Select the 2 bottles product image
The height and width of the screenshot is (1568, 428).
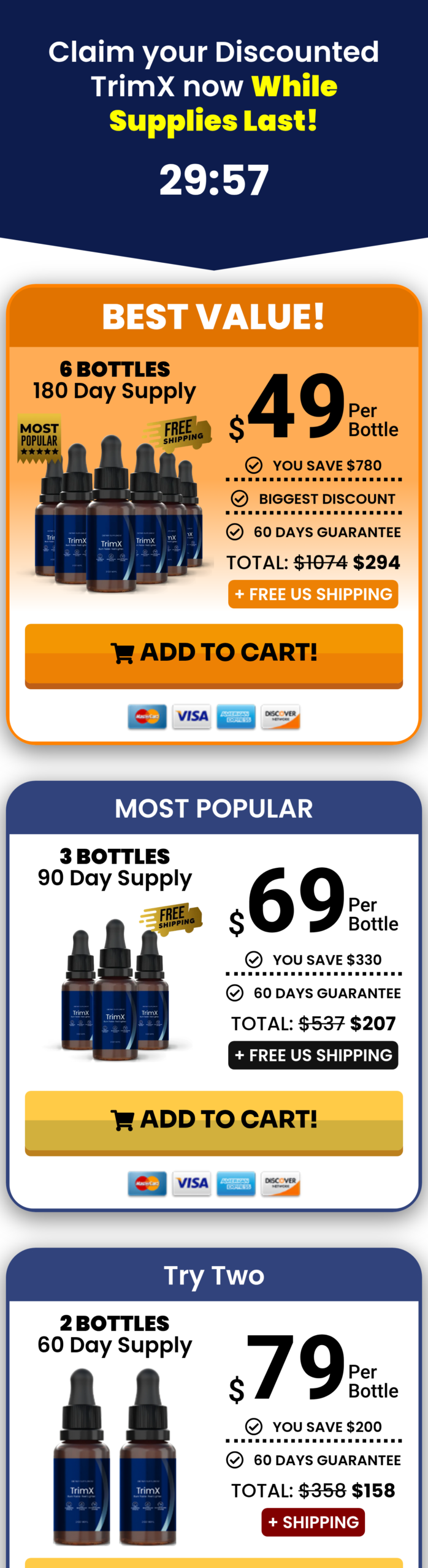coord(115,1457)
